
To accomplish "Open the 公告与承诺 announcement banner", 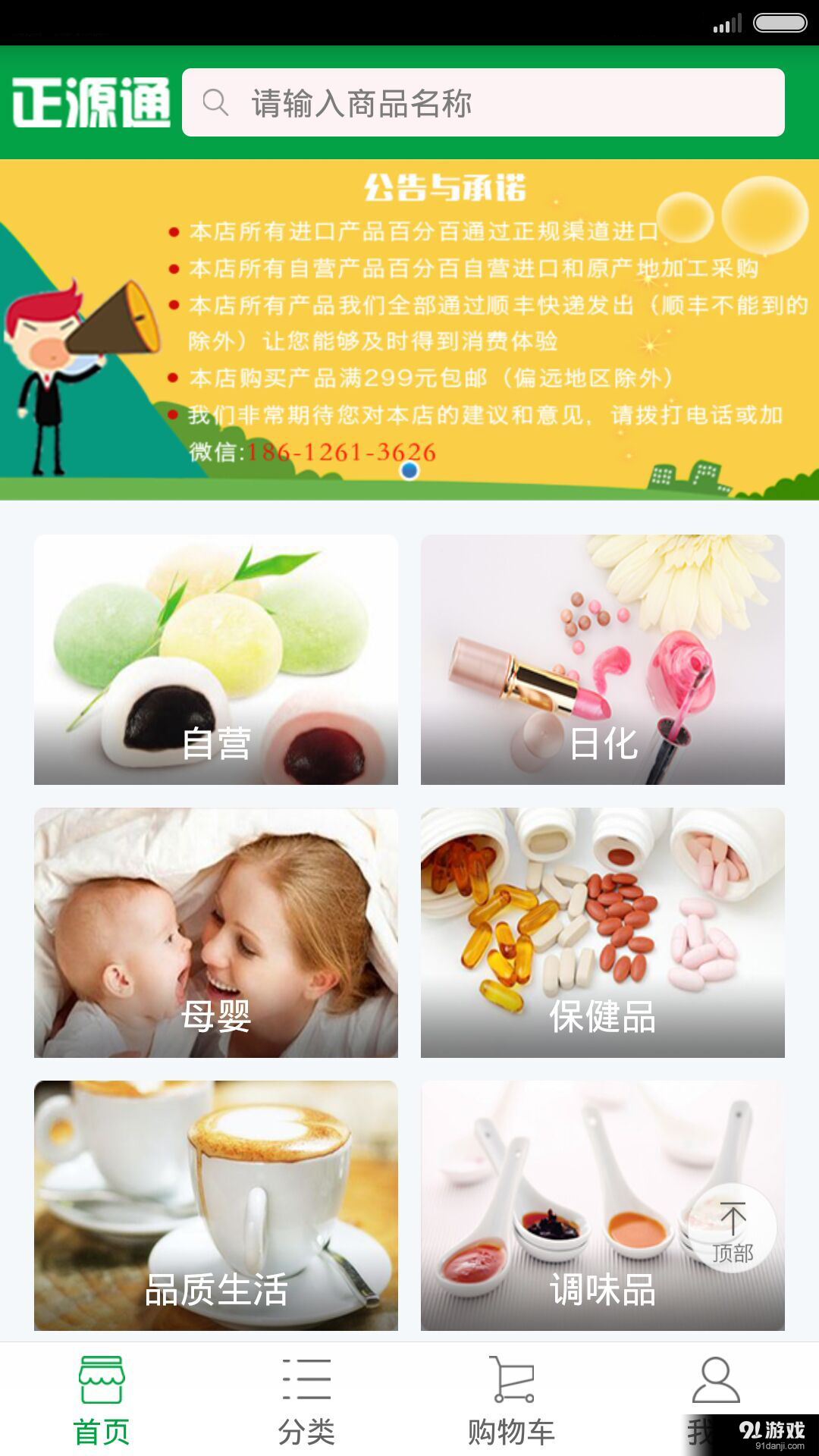I will [x=409, y=329].
